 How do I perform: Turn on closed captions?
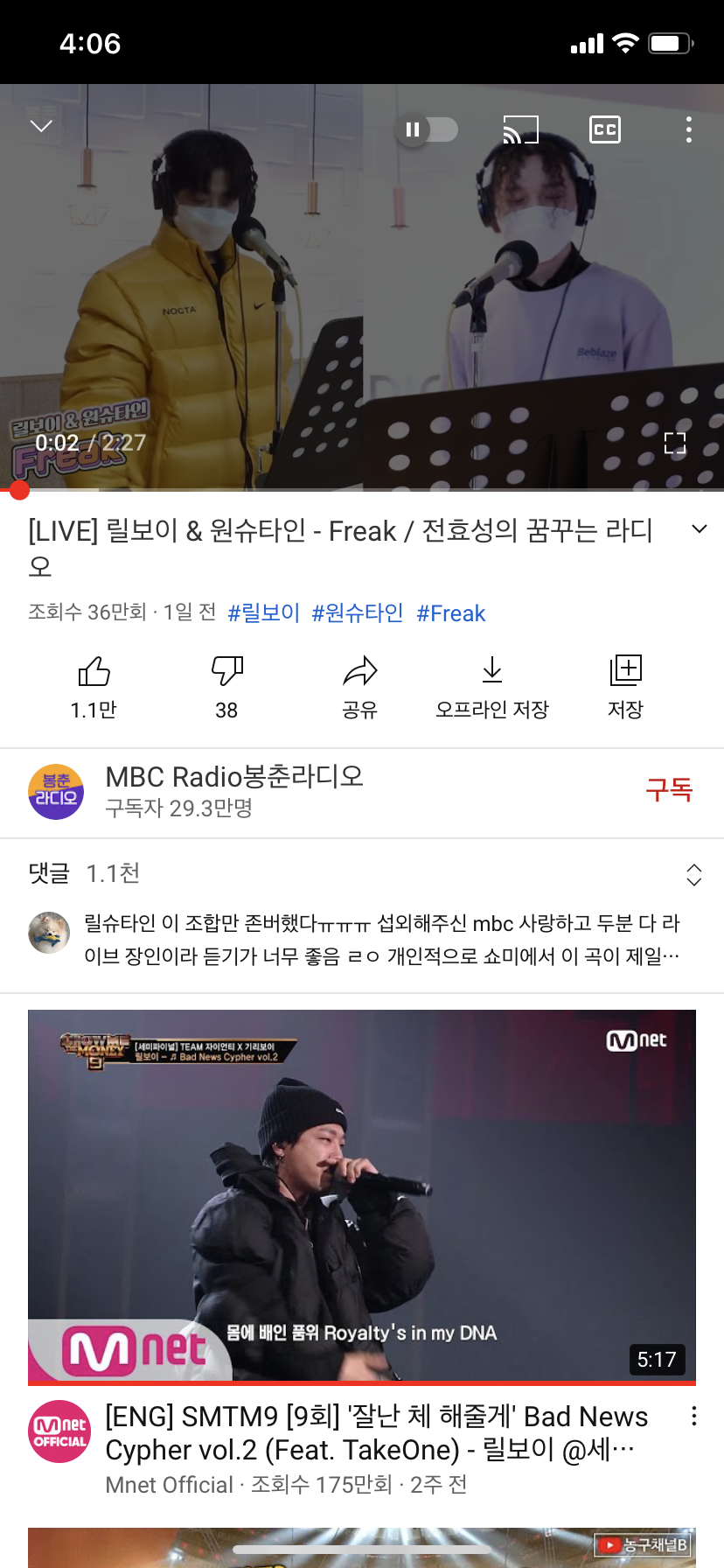click(x=605, y=129)
